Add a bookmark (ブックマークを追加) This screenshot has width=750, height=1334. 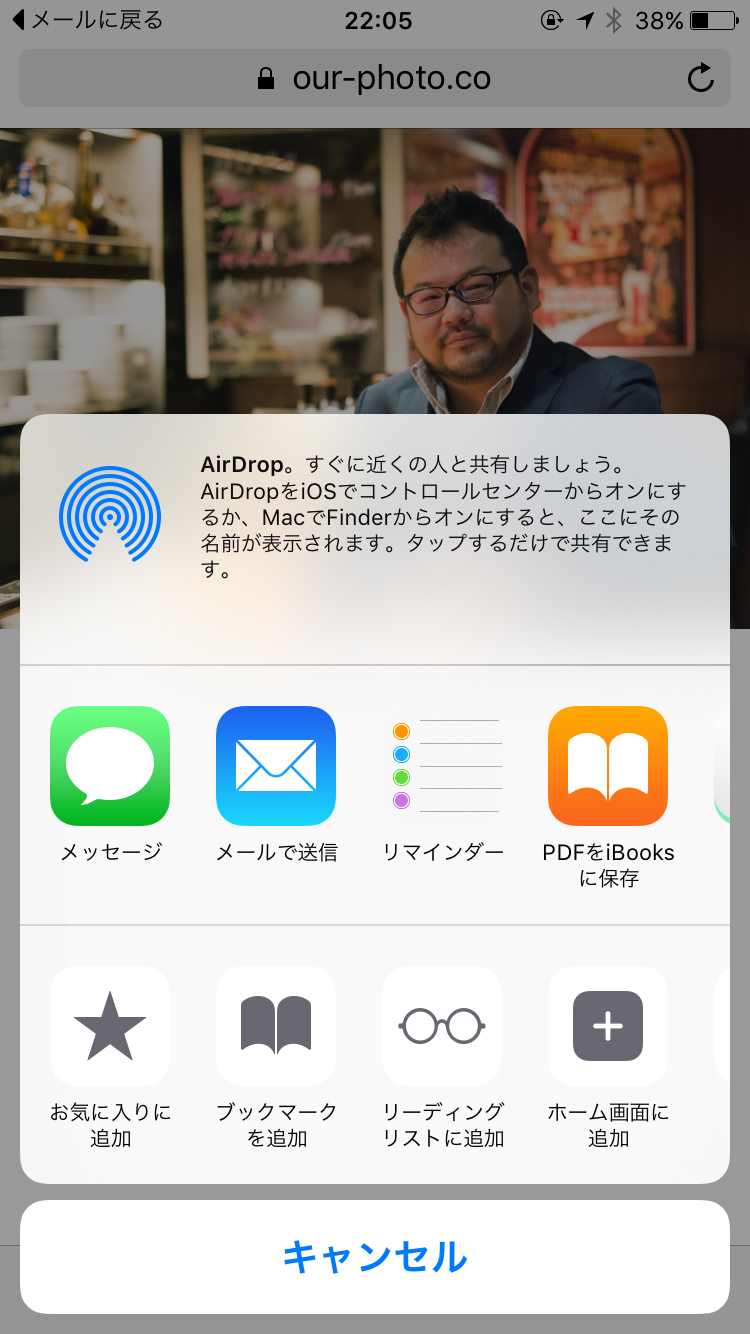click(276, 1026)
